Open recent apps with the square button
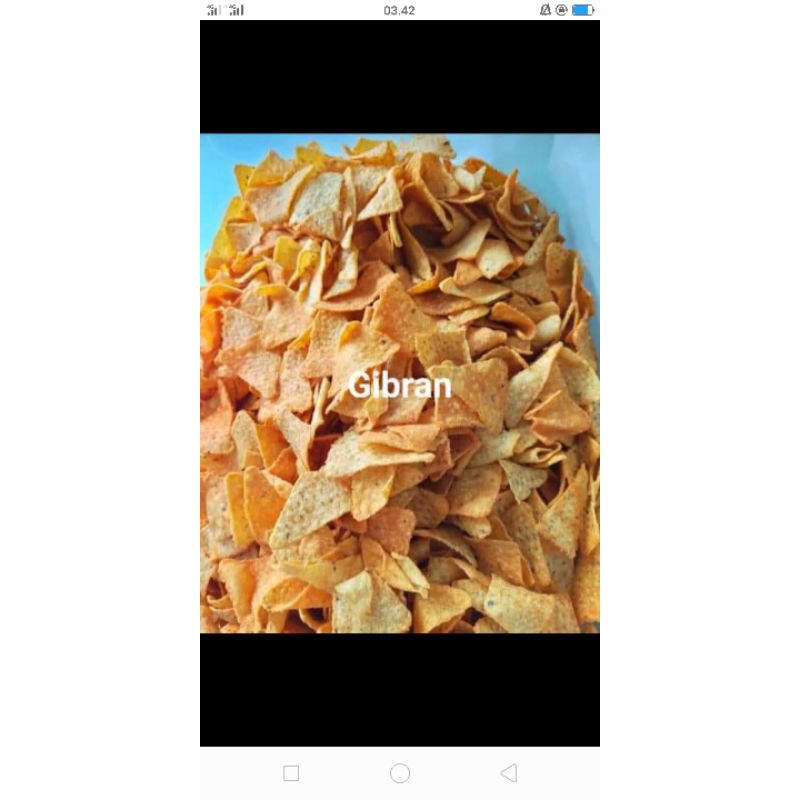Screen dimensions: 800x800 291,773
